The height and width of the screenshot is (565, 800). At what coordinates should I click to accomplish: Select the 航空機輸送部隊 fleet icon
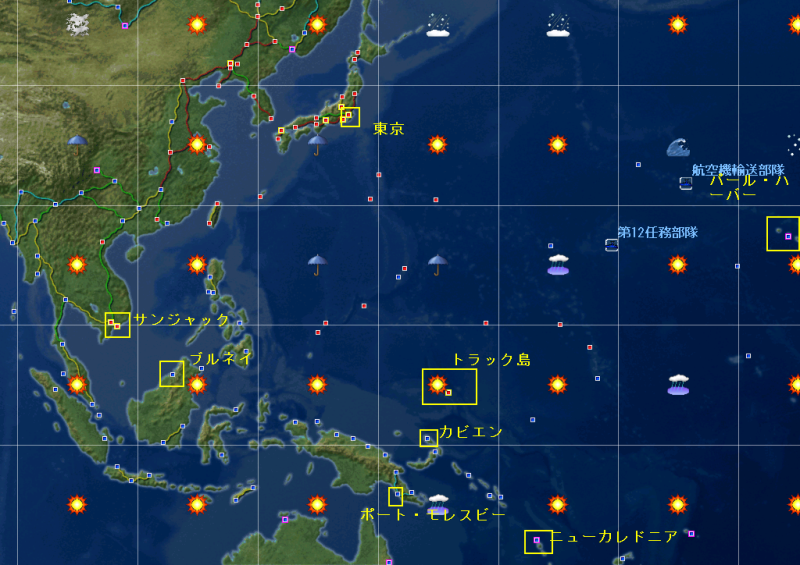(686, 183)
